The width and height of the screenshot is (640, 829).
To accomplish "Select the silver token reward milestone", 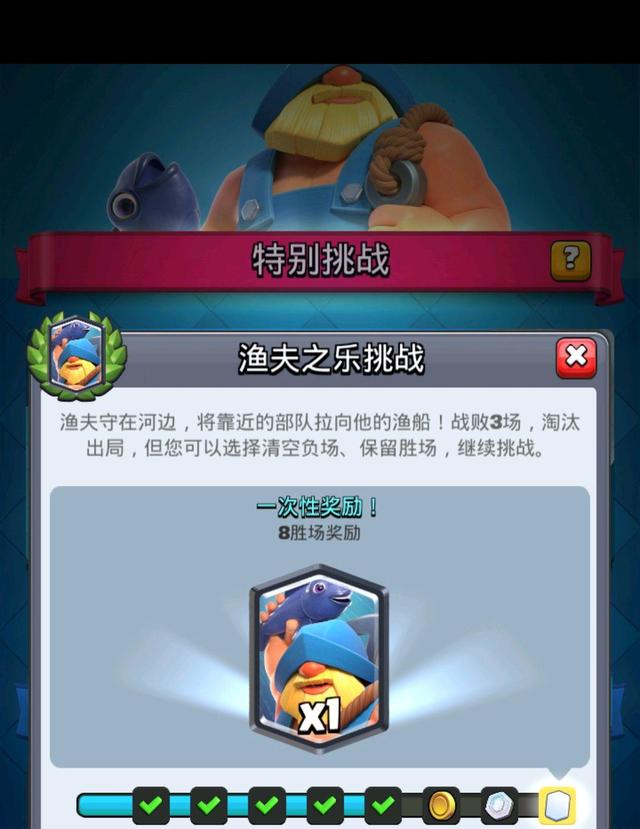I will [499, 804].
